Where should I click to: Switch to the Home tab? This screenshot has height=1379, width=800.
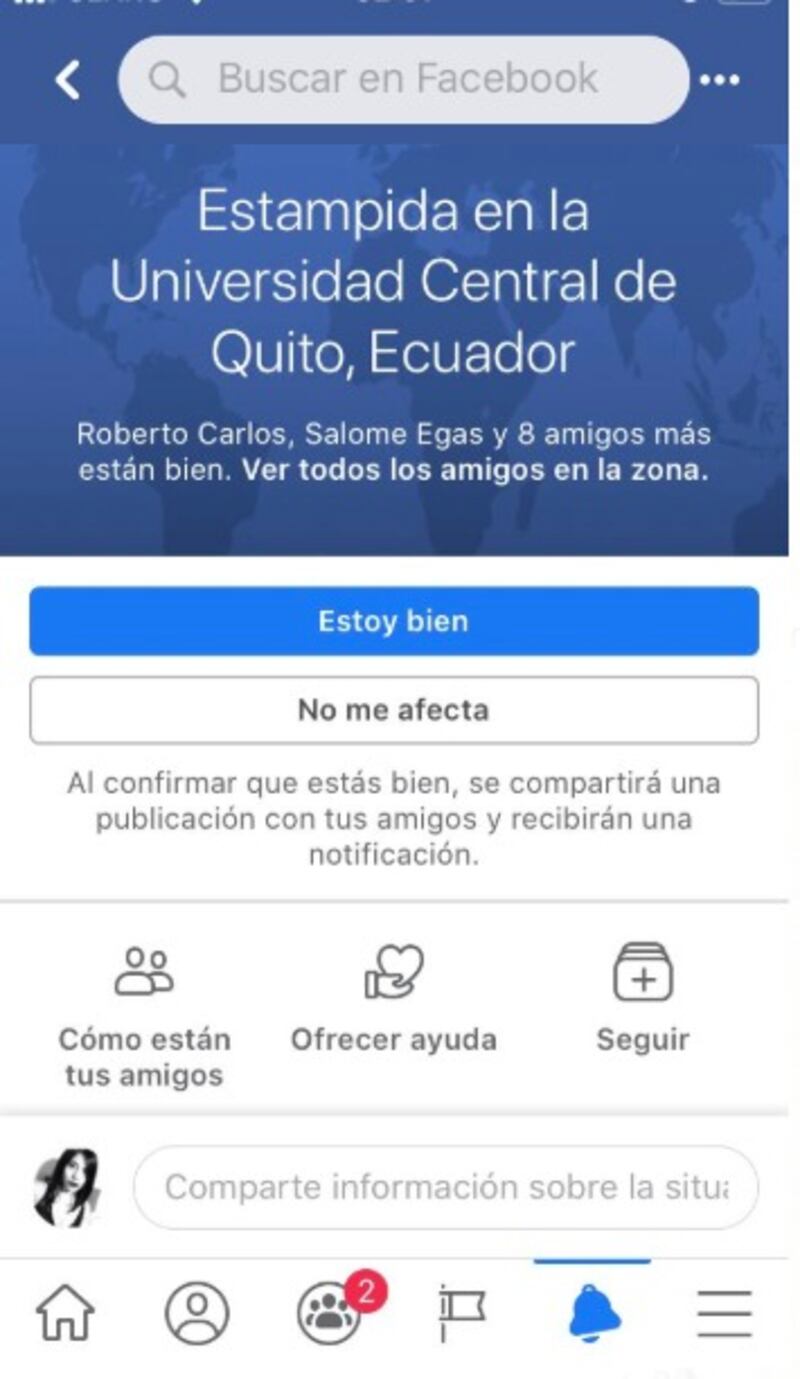66,1313
